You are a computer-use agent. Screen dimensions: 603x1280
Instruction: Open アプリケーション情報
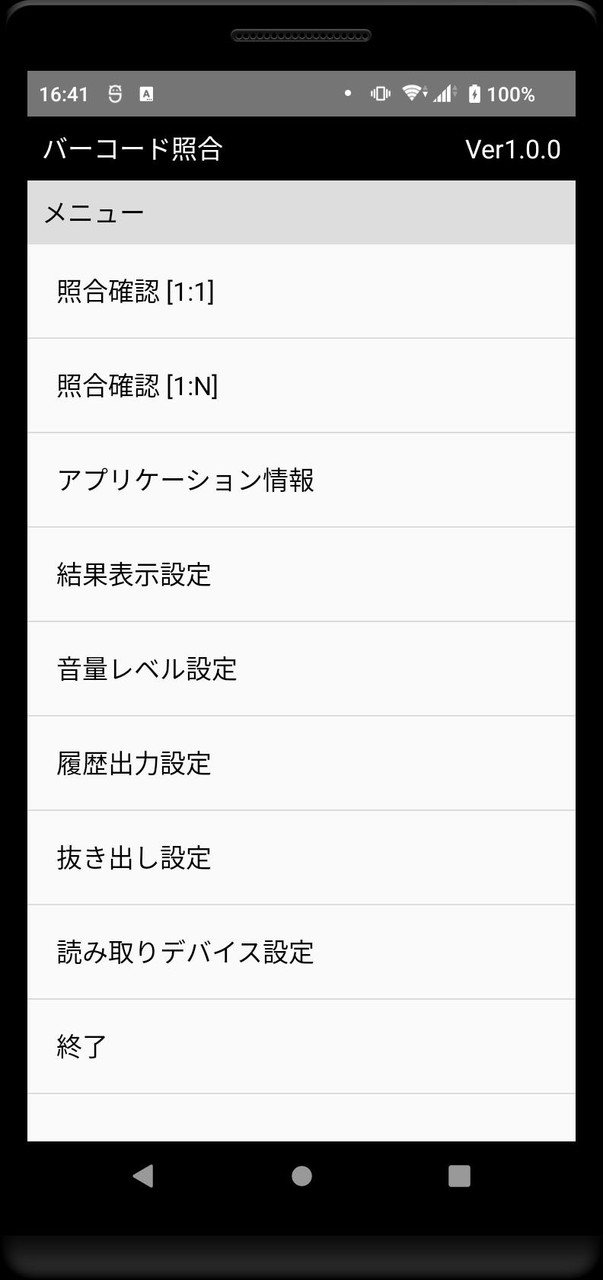[x=300, y=480]
